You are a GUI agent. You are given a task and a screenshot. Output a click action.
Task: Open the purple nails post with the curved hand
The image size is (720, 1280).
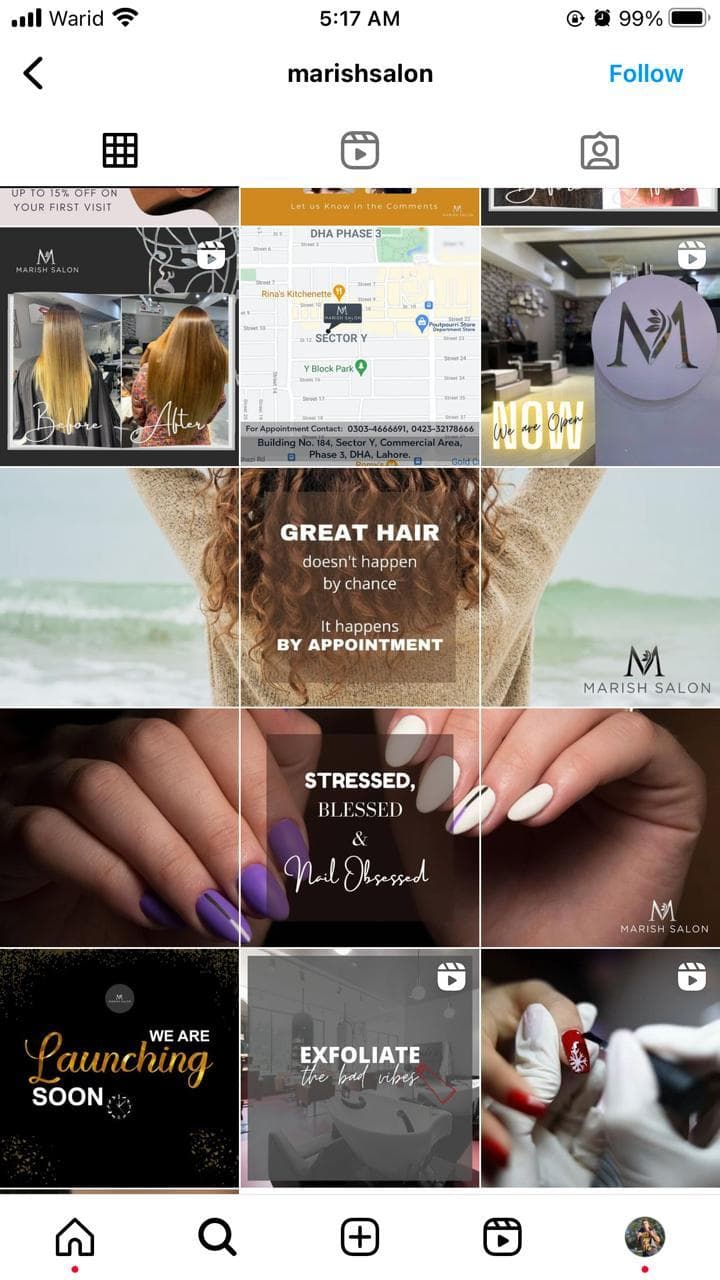[119, 828]
